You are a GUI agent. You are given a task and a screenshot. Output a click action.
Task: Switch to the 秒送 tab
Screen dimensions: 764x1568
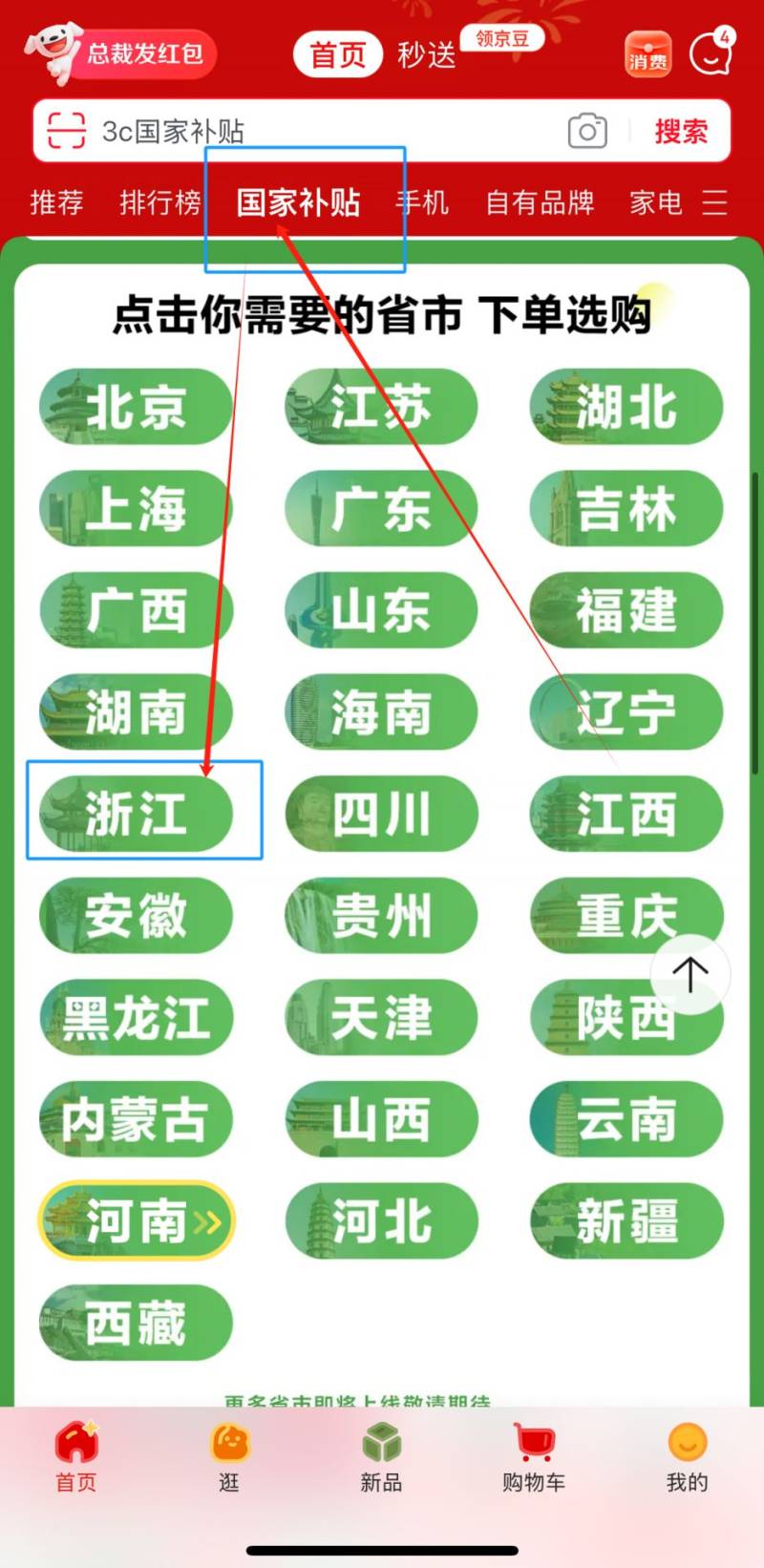coord(427,54)
